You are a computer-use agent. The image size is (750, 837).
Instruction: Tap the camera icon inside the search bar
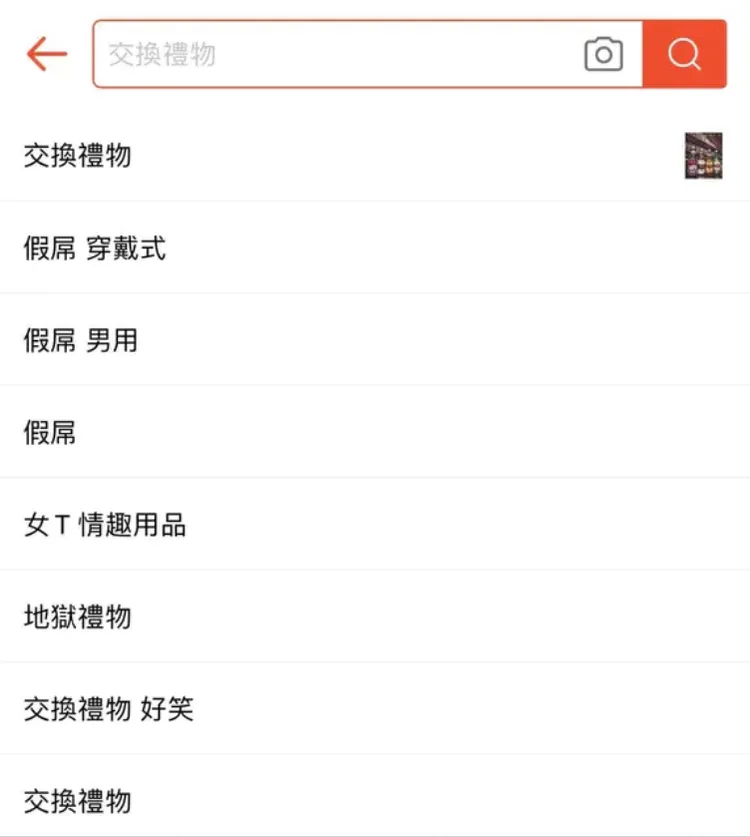(x=602, y=54)
